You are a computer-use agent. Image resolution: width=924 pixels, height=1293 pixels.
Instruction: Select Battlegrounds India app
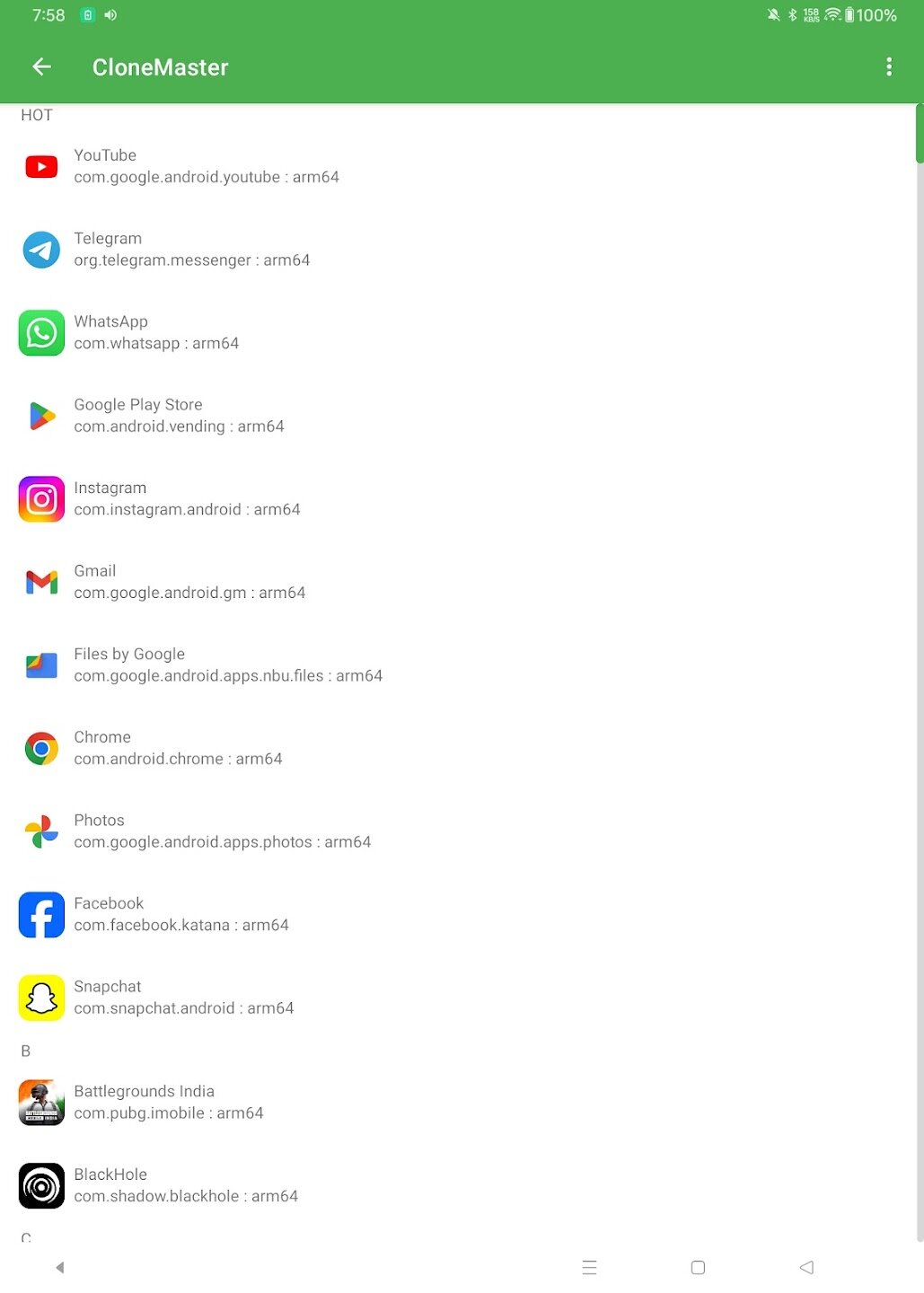[x=169, y=1103]
